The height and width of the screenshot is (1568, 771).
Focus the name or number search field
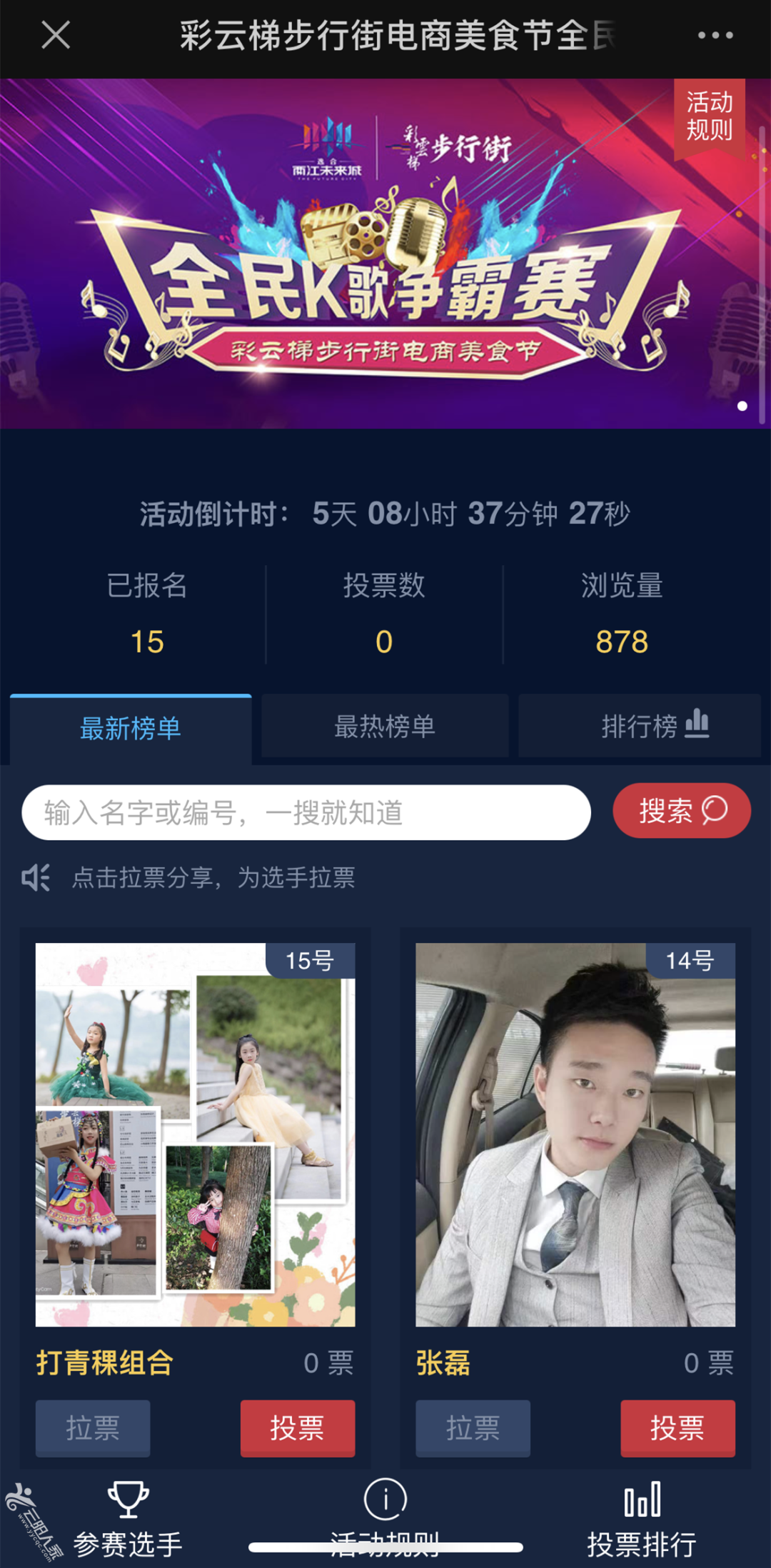click(306, 812)
